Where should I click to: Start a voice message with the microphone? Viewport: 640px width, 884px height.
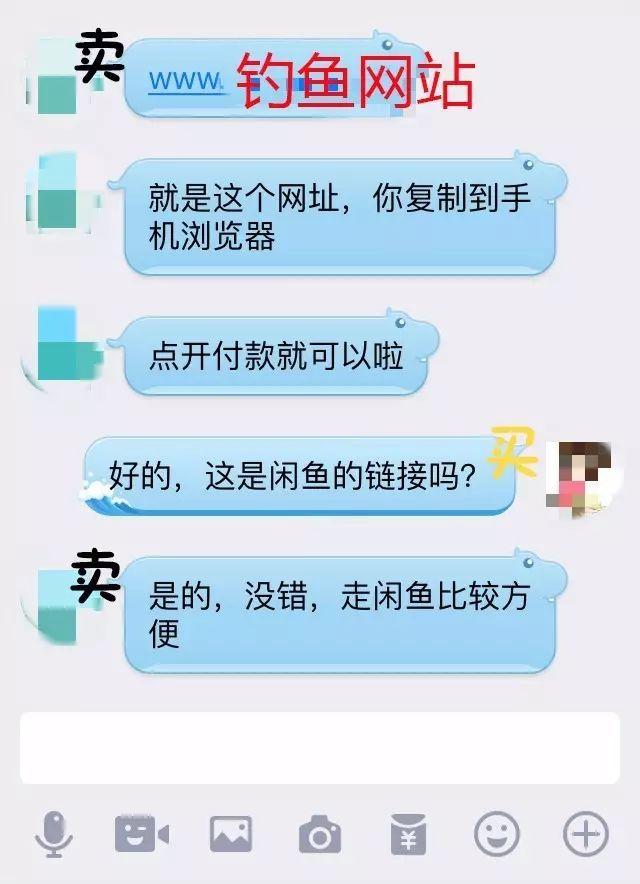(53, 833)
